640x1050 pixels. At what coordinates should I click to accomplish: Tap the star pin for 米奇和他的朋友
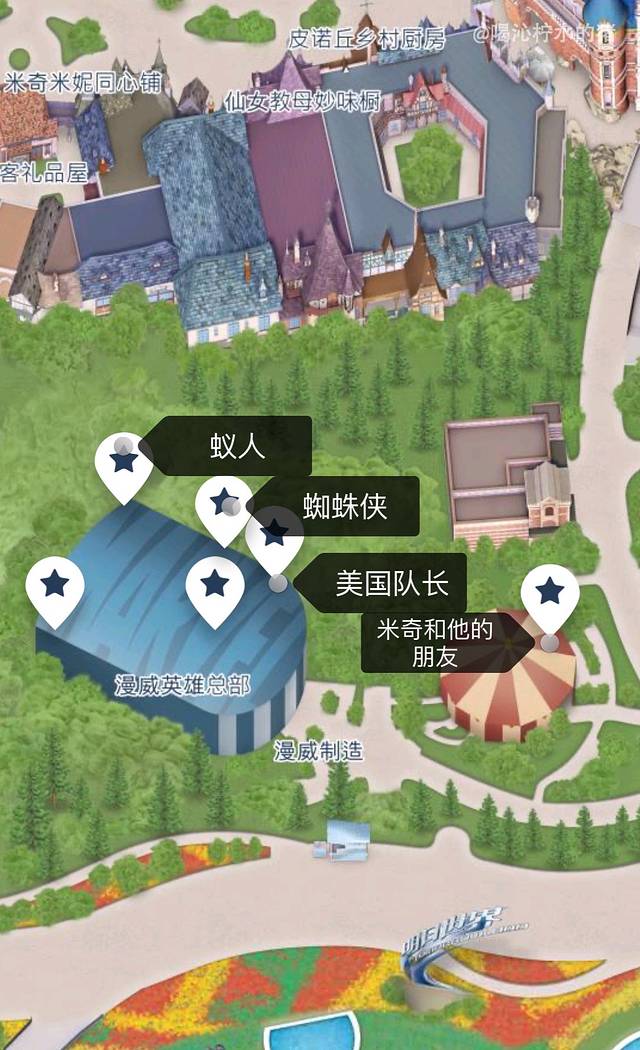tap(550, 592)
